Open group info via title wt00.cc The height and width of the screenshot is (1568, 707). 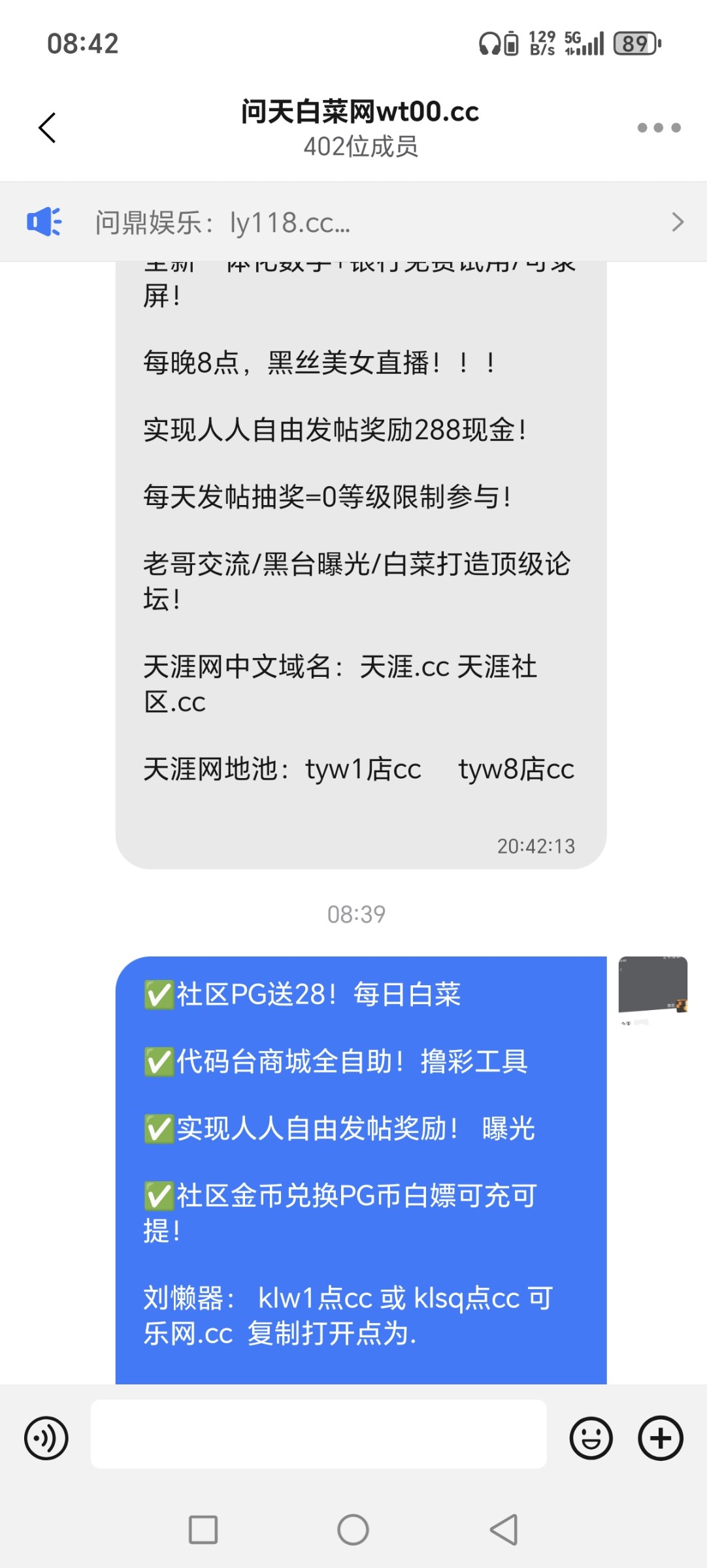[359, 112]
